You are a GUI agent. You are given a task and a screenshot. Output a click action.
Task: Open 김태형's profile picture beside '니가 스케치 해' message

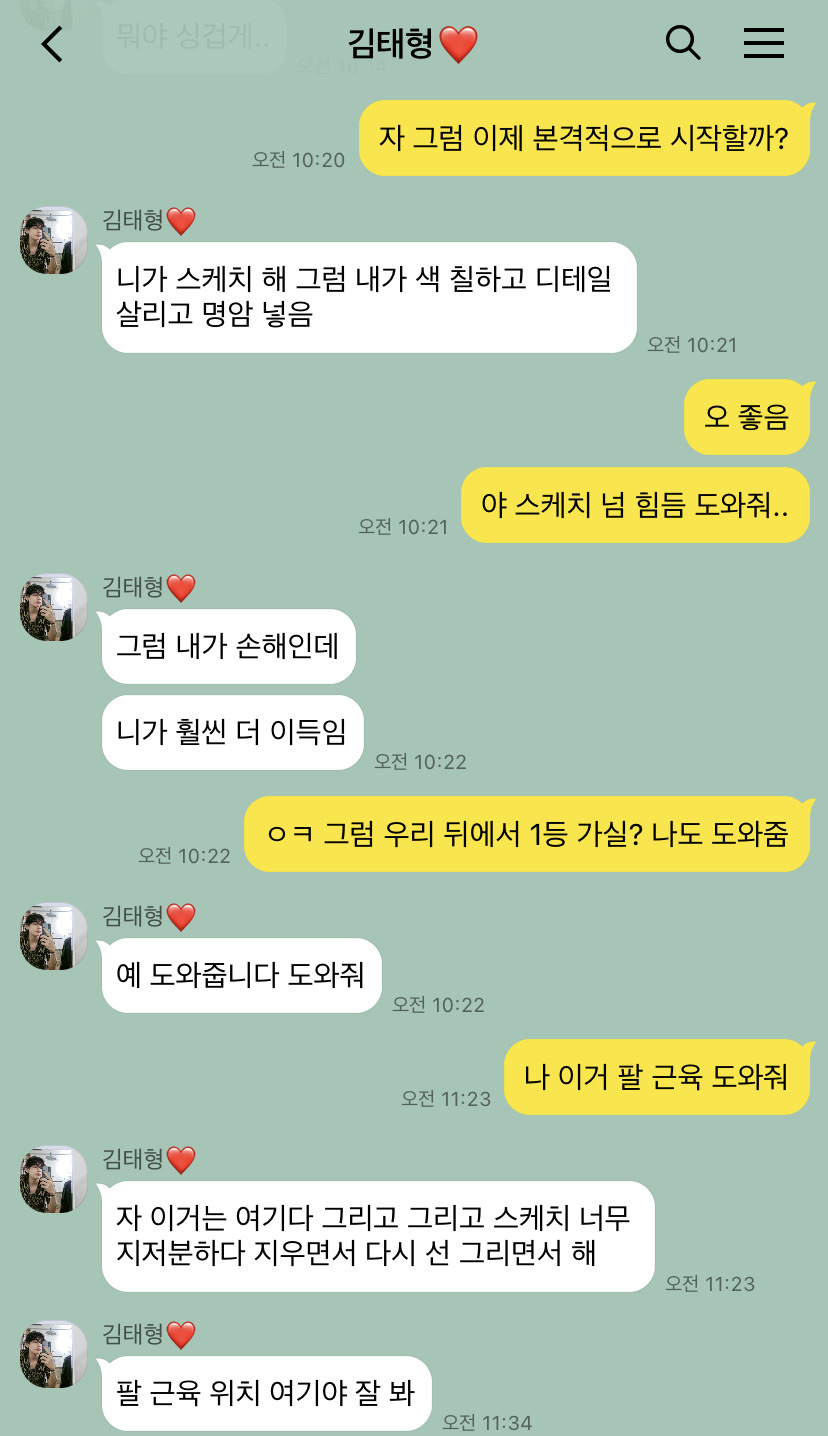click(x=53, y=240)
